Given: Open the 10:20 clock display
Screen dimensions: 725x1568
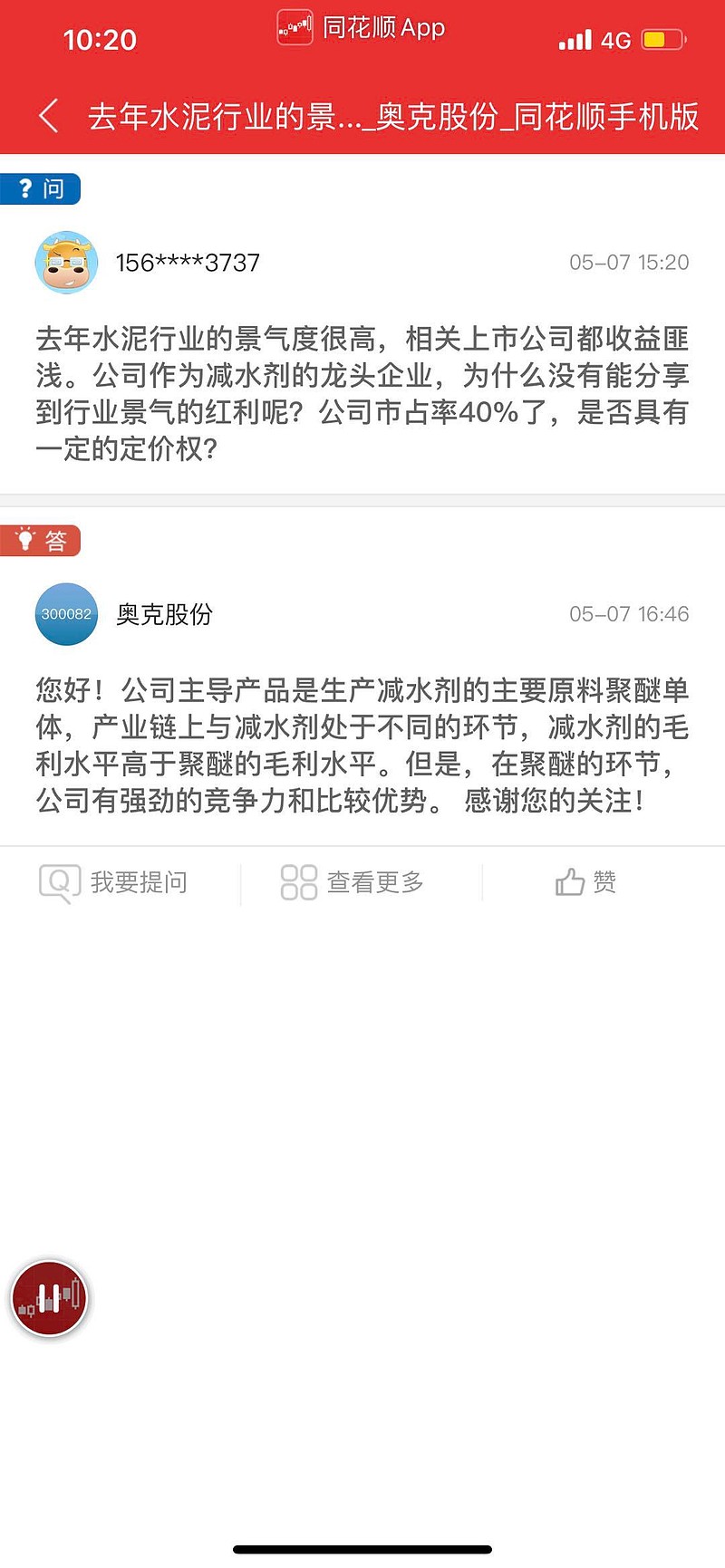Looking at the screenshot, I should (x=101, y=40).
